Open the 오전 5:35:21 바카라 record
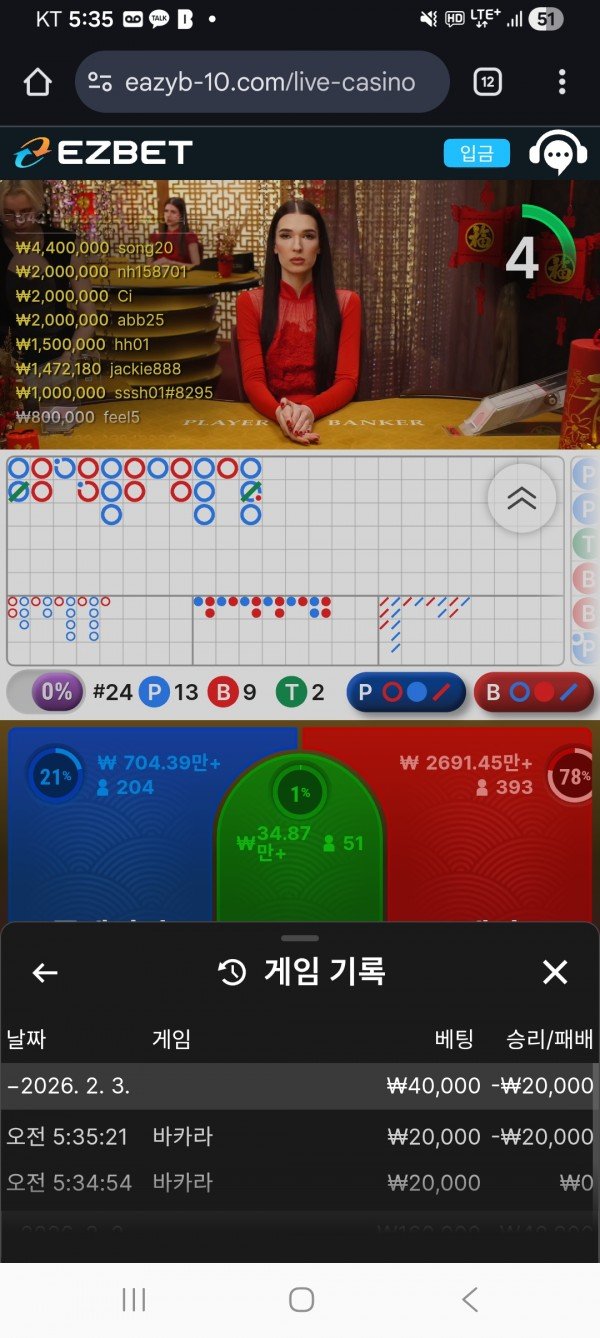Viewport: 600px width, 1338px height. [x=300, y=1137]
